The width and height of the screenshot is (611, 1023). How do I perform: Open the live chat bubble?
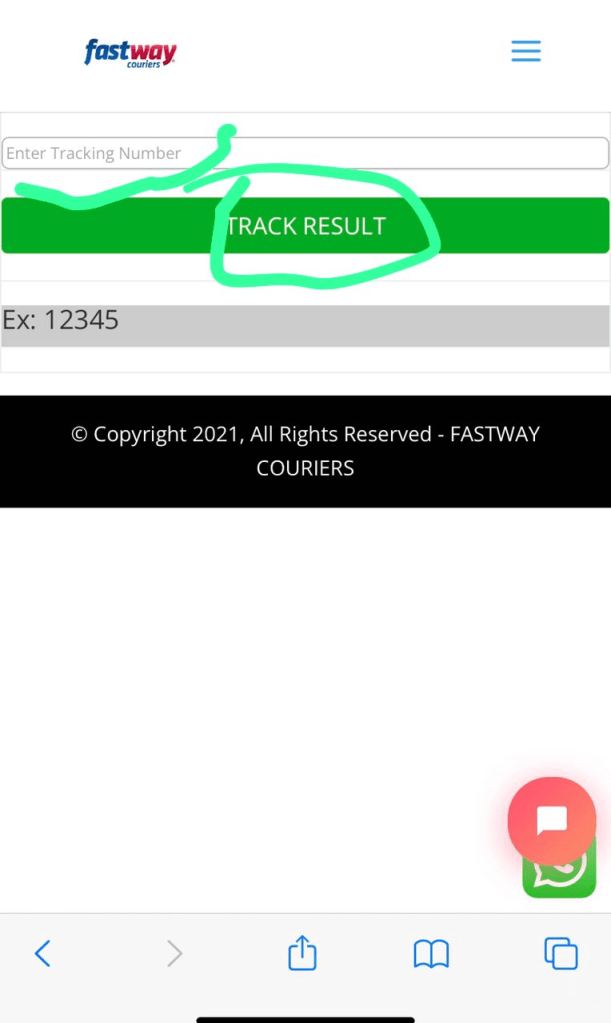click(551, 821)
